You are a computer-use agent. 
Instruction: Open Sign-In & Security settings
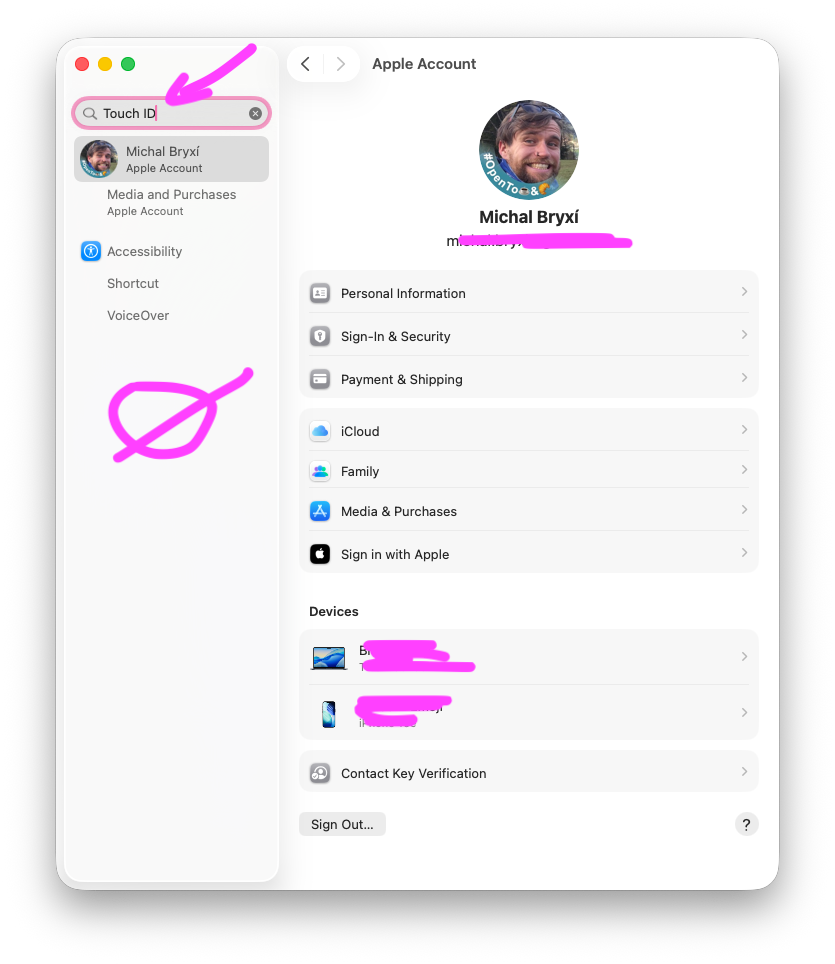tap(528, 336)
